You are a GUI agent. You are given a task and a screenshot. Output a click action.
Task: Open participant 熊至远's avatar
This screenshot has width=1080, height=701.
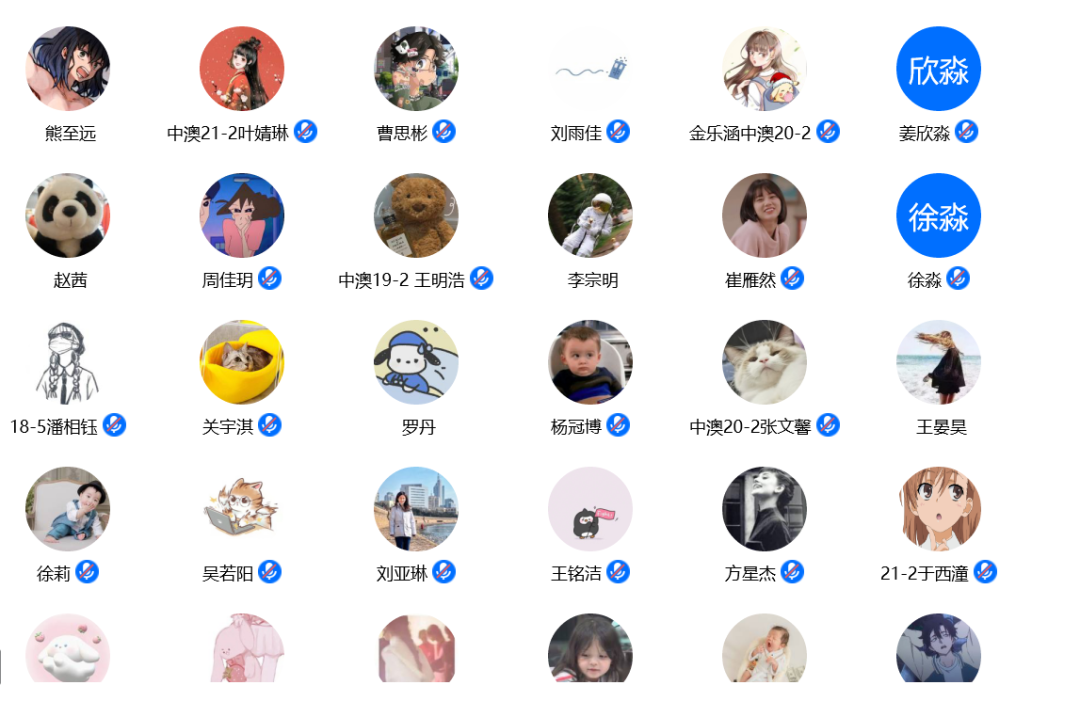pyautogui.click(x=68, y=68)
